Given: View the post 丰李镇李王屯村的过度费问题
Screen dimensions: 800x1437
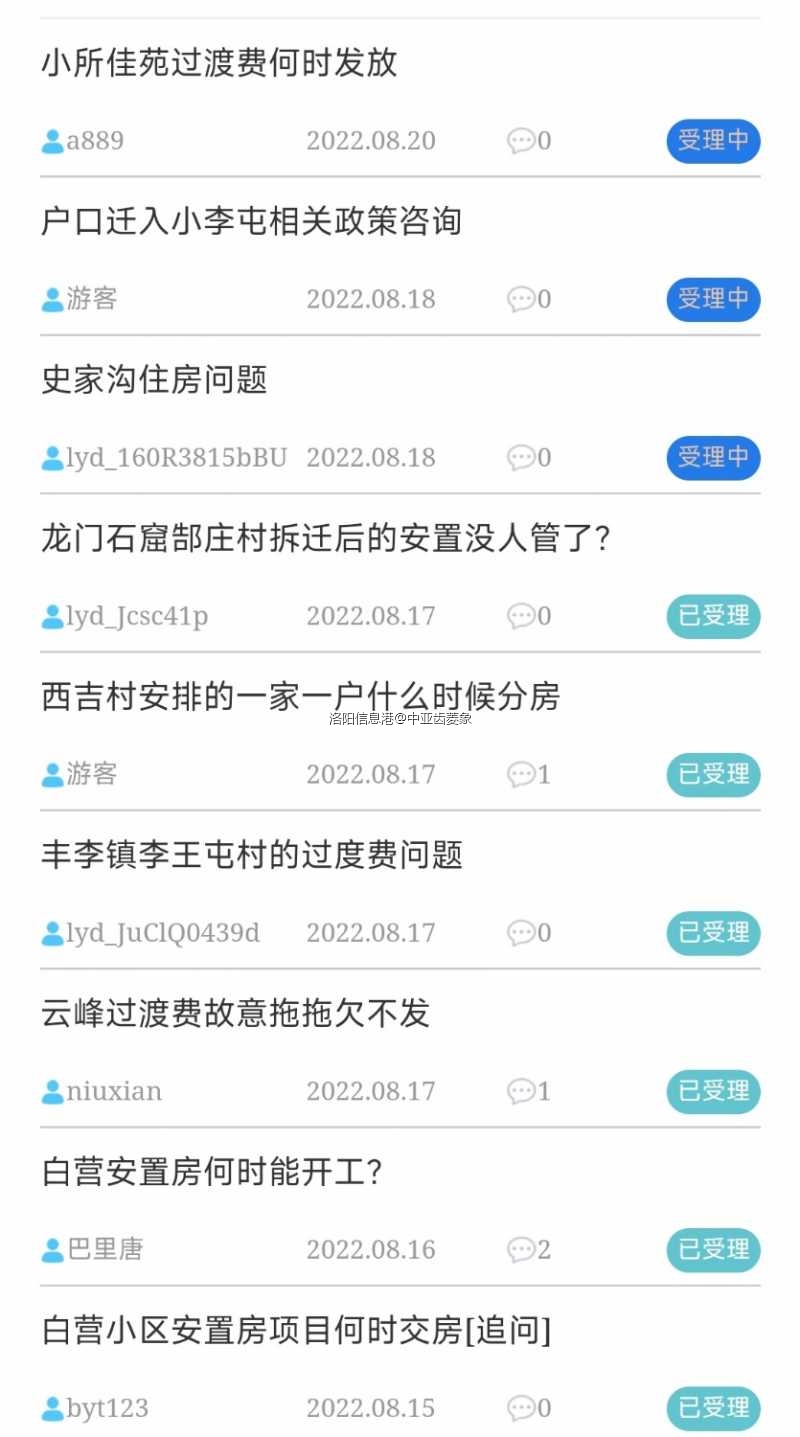Looking at the screenshot, I should tap(252, 855).
